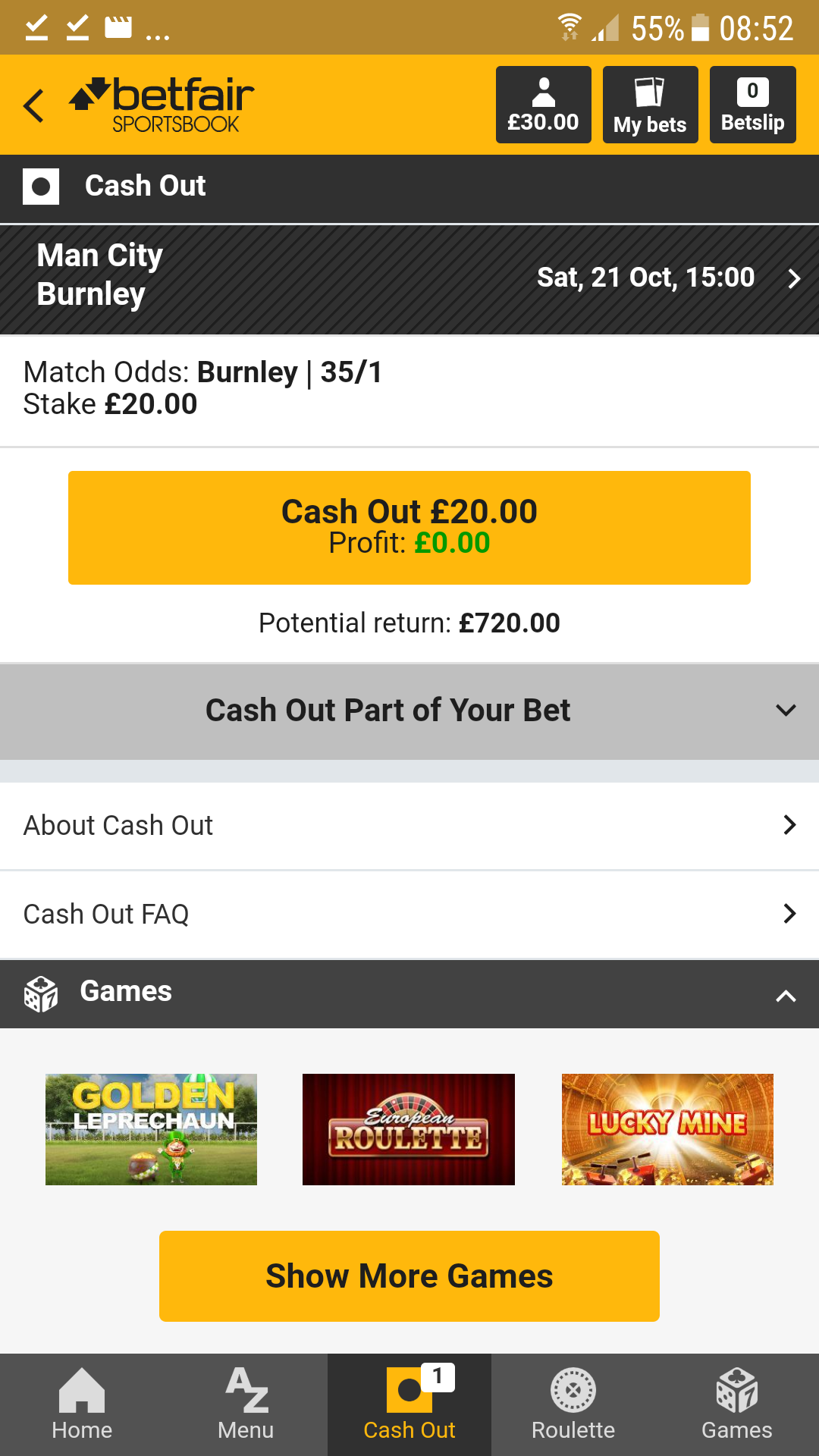Go back using the header arrow
The height and width of the screenshot is (1456, 819).
coord(34,105)
